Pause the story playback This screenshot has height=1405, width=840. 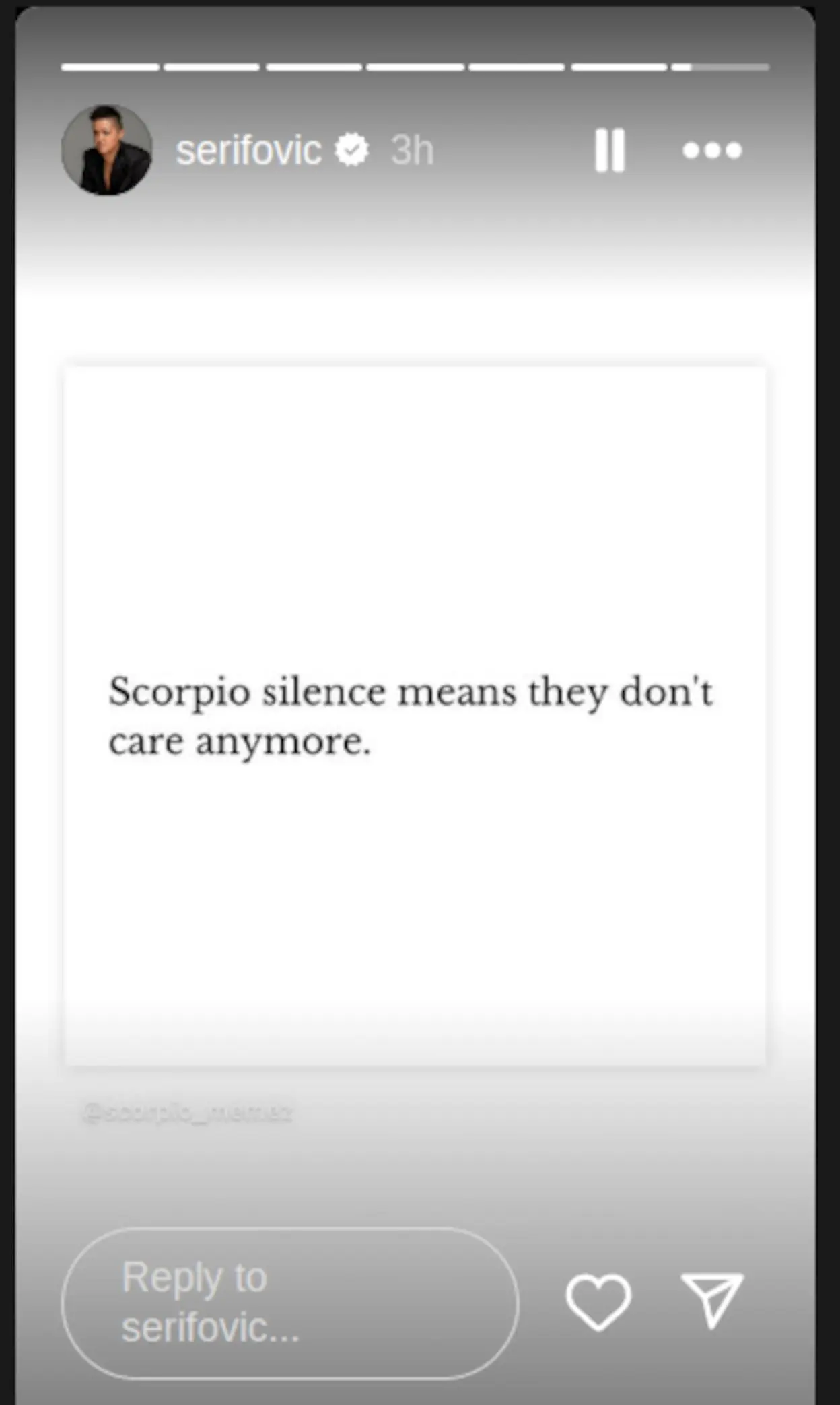[x=610, y=150]
